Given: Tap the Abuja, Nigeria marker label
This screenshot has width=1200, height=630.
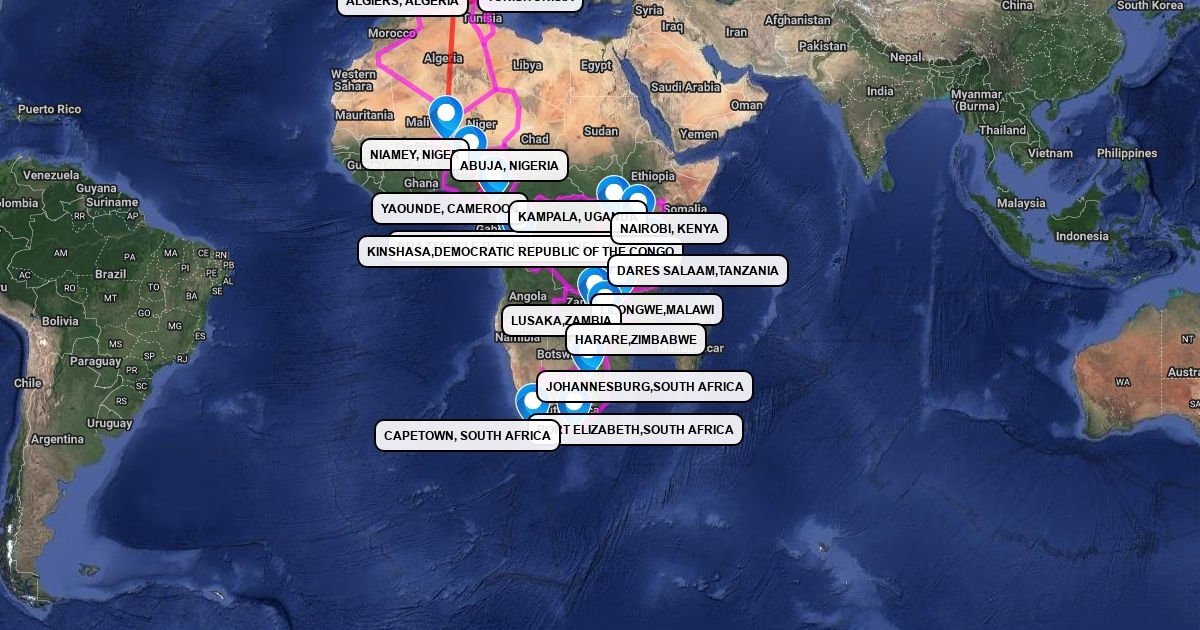Looking at the screenshot, I should pyautogui.click(x=509, y=166).
